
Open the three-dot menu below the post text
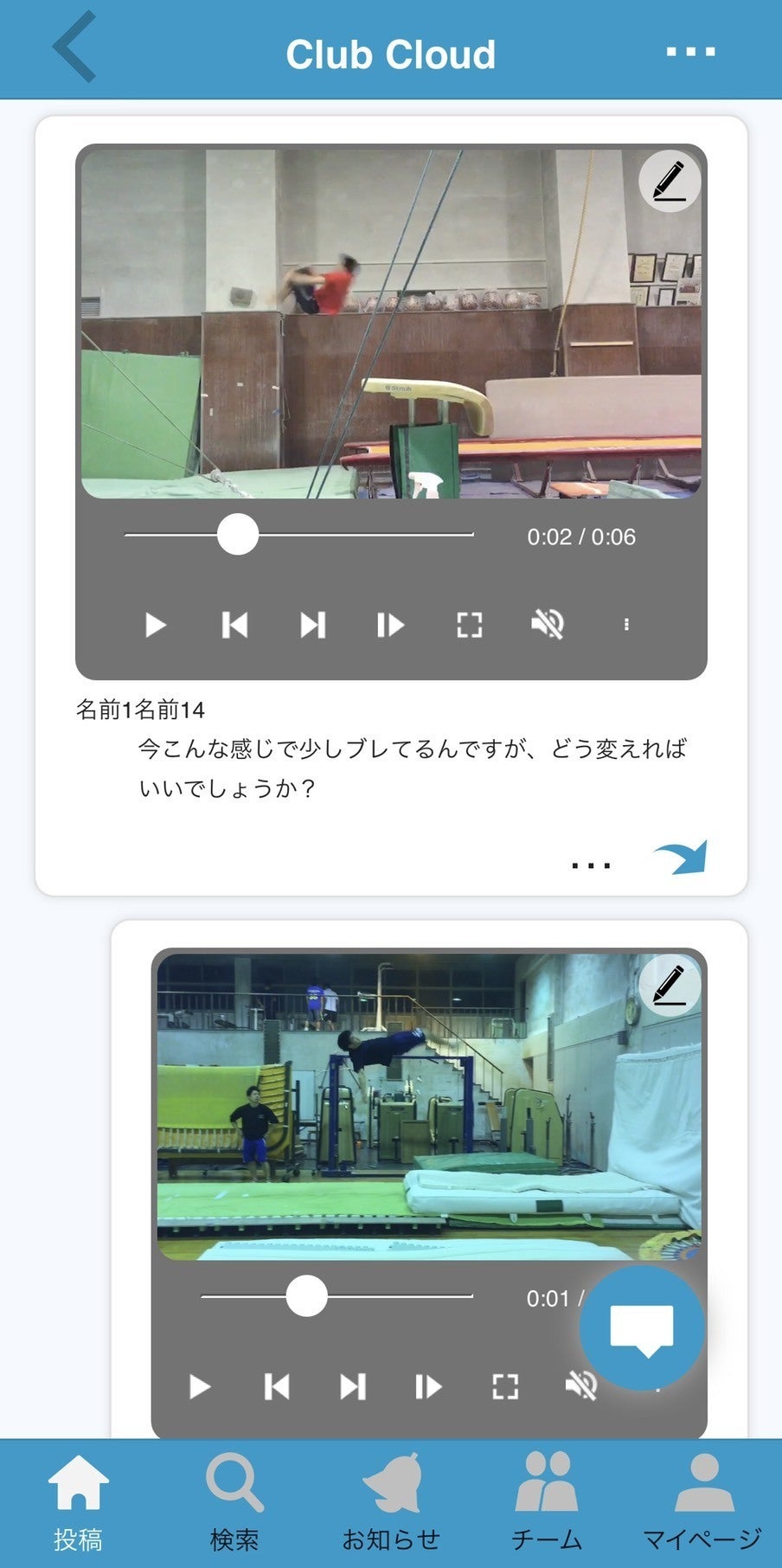click(x=591, y=864)
